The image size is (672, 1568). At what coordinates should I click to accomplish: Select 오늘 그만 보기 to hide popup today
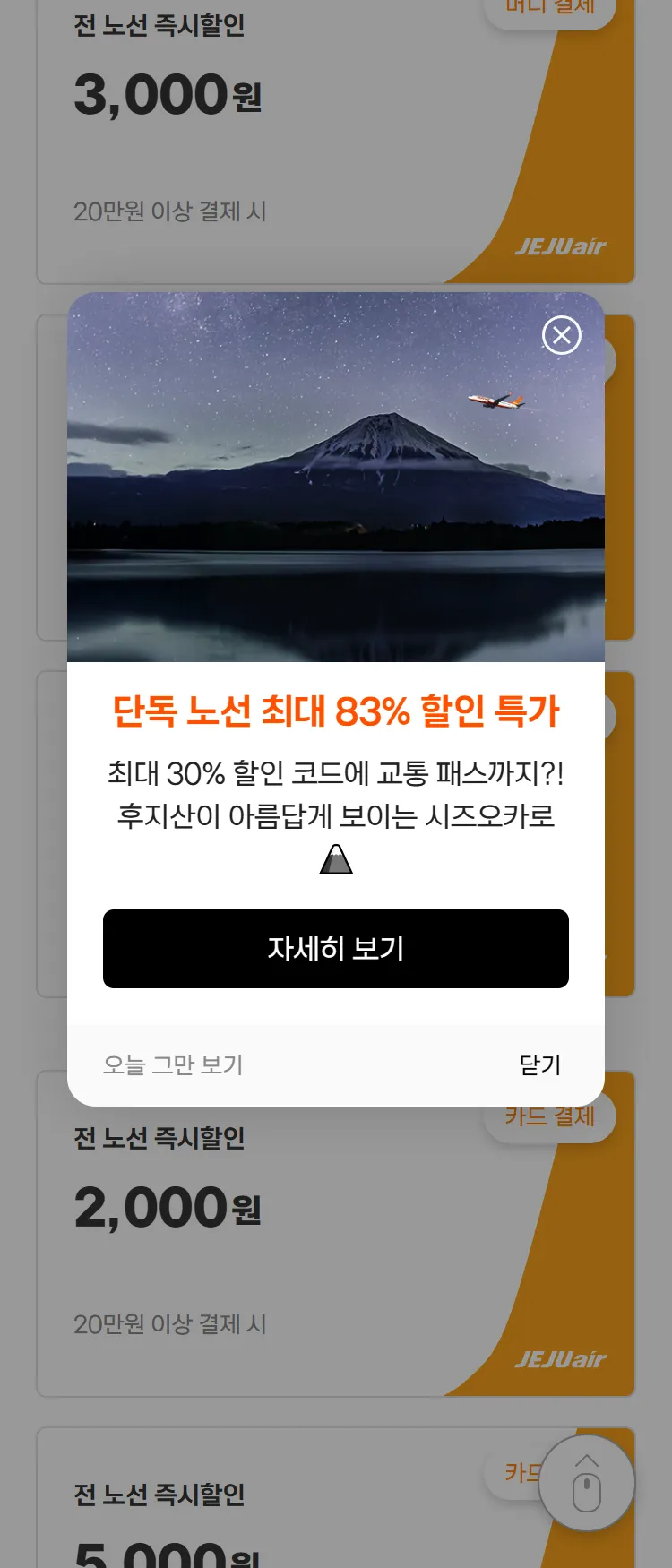point(173,1065)
